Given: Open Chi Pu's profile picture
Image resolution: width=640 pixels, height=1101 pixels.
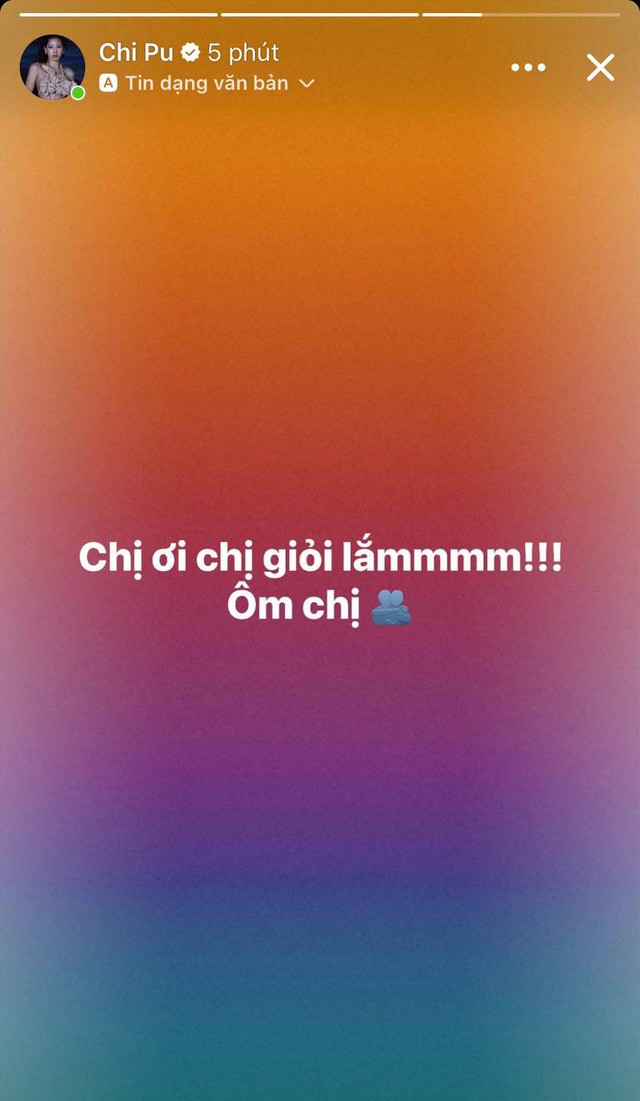Looking at the screenshot, I should point(52,67).
